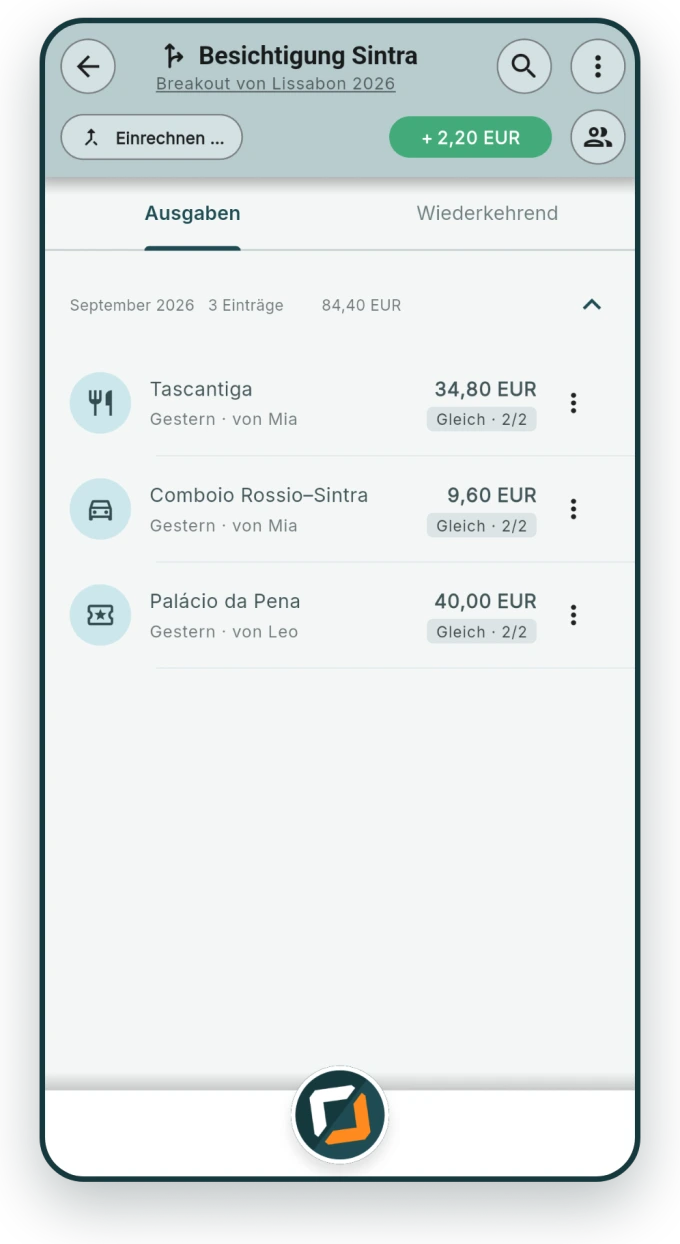Open options for the Tascantiga entry
Image resolution: width=680 pixels, height=1244 pixels.
coord(573,403)
